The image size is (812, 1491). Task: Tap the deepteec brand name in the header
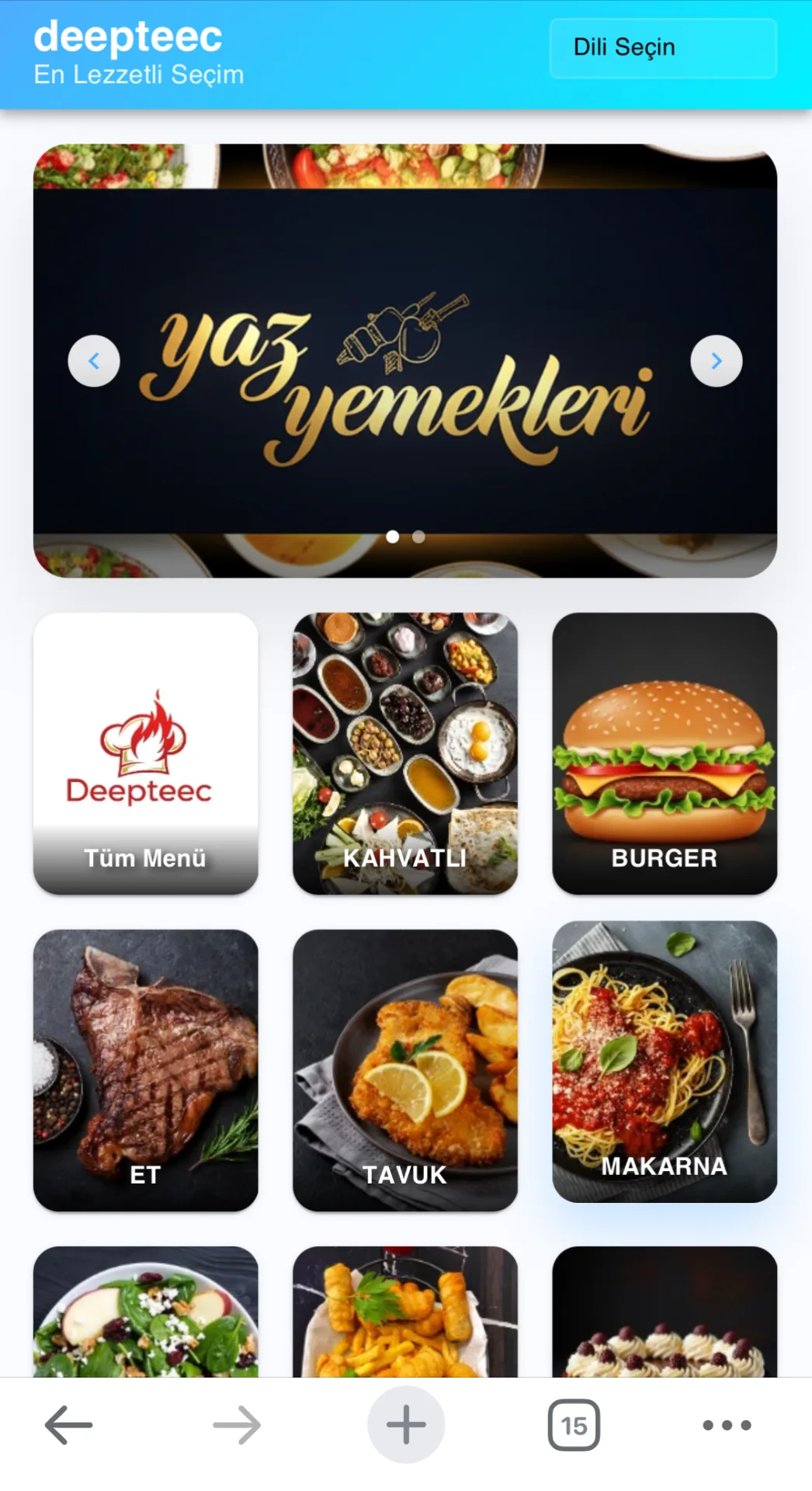coord(127,37)
